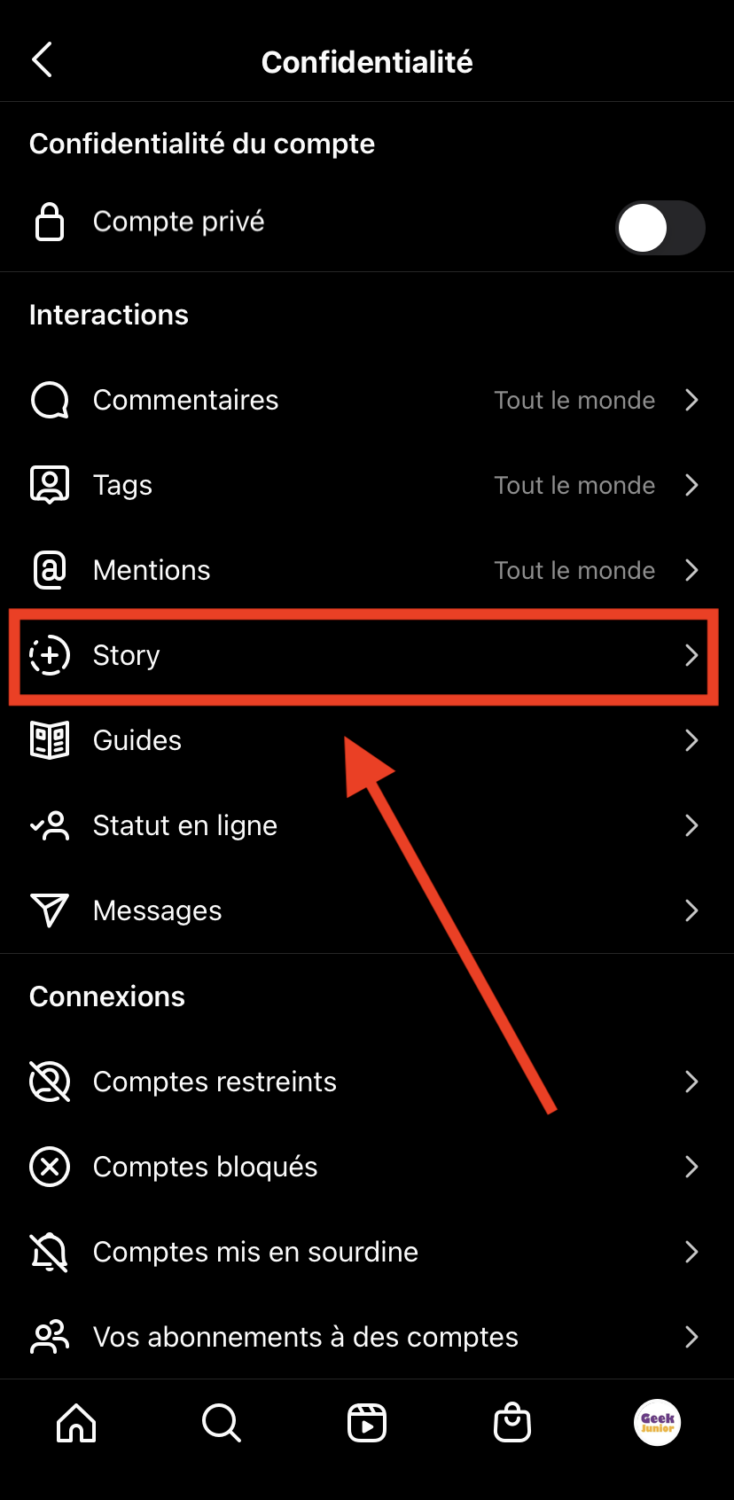The width and height of the screenshot is (734, 1500).
Task: Open Vos abonnements à des comptes
Action: [x=366, y=1337]
